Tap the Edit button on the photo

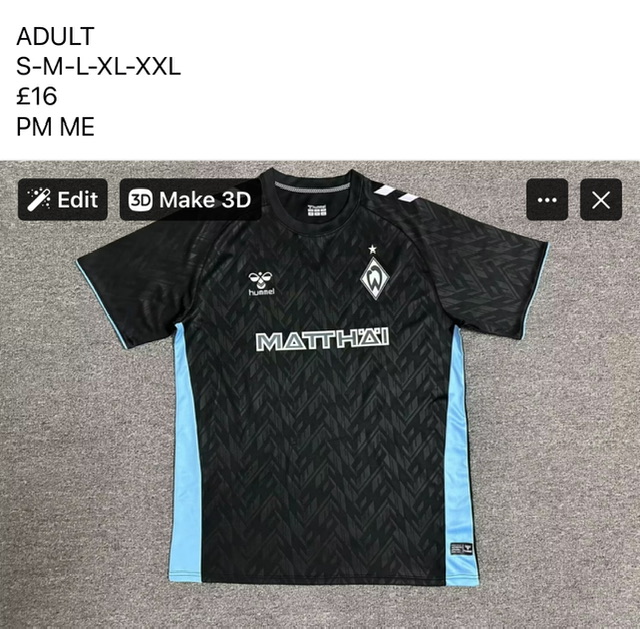tap(62, 199)
